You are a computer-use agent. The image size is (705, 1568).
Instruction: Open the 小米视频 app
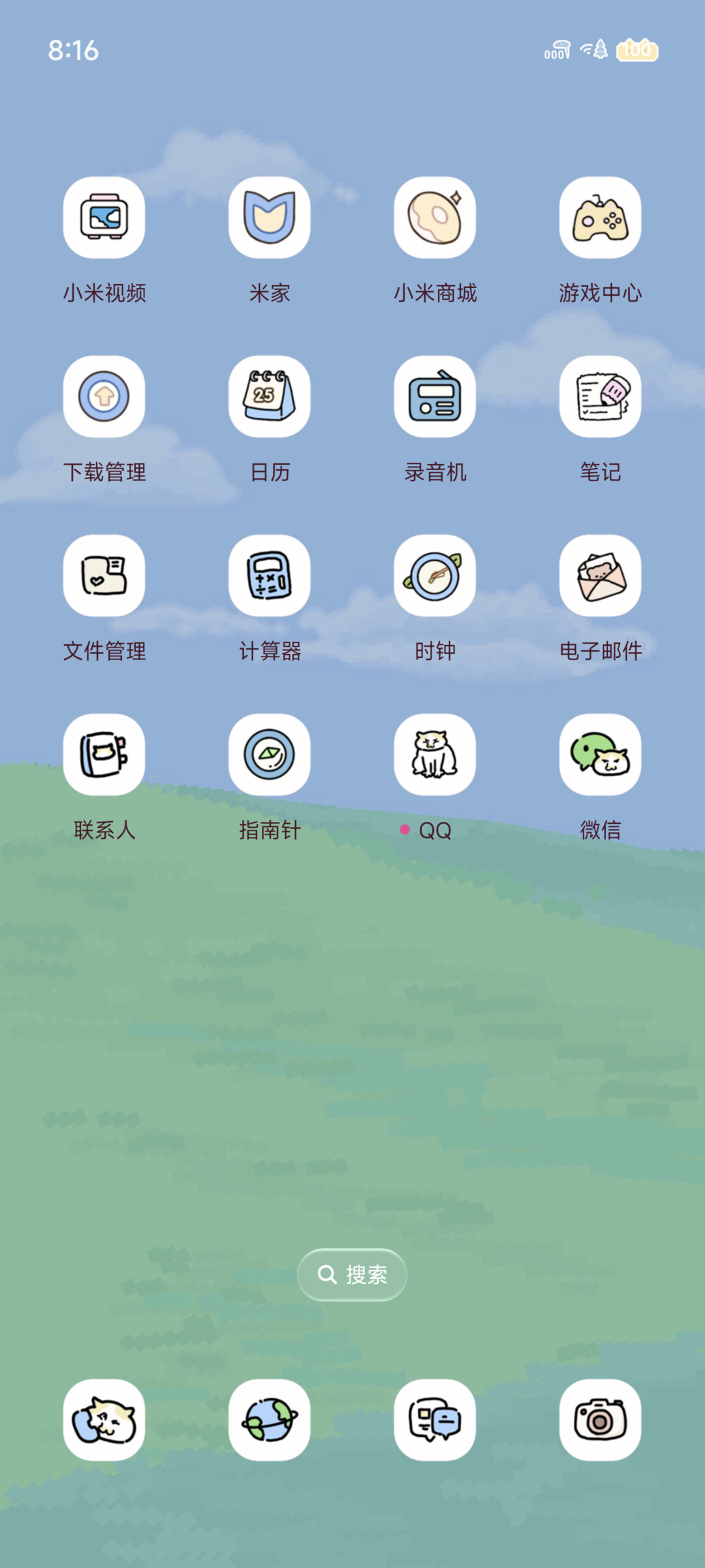tap(104, 217)
